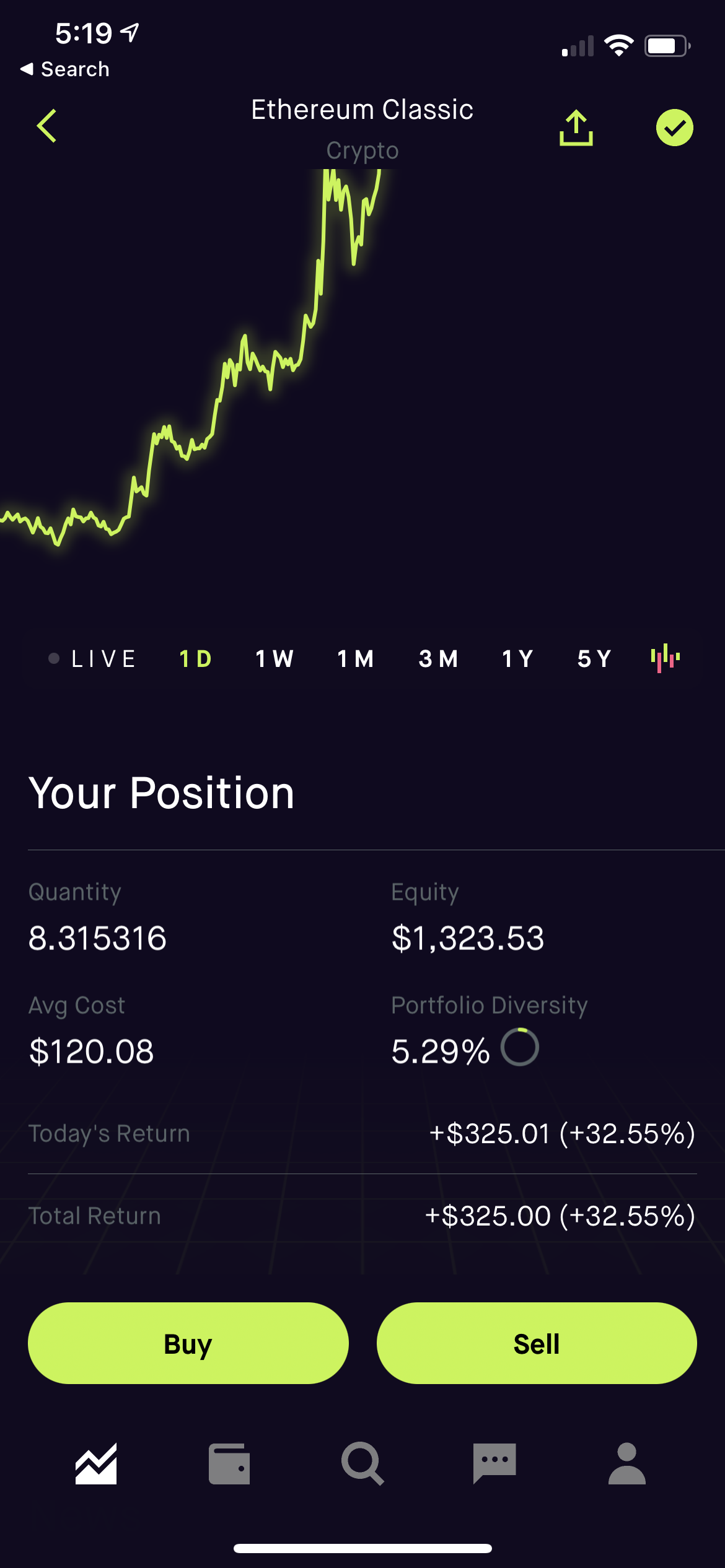Open the messages chat tab
725x1568 pixels.
(x=494, y=1464)
